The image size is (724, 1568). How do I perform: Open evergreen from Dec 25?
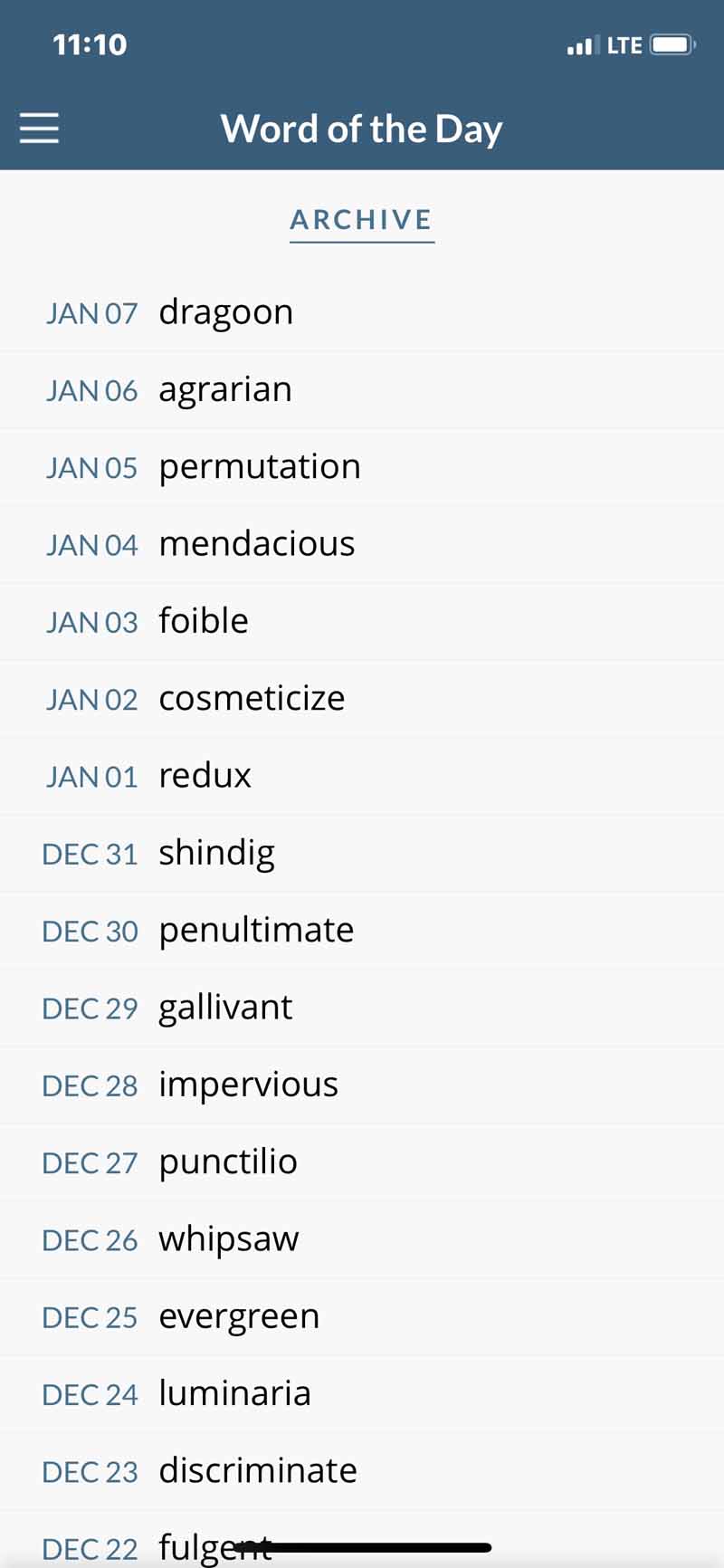[x=362, y=1317]
